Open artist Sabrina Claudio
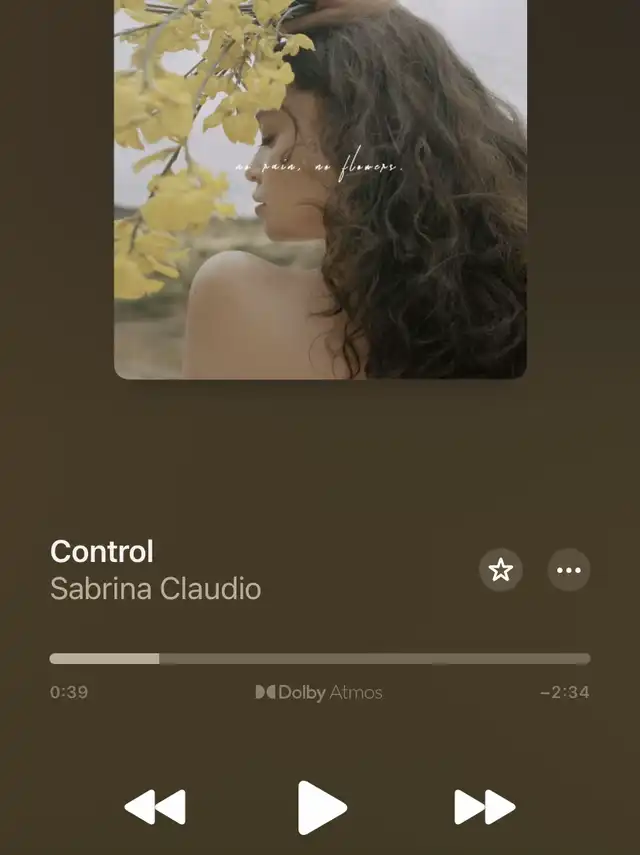640x855 pixels. (155, 589)
